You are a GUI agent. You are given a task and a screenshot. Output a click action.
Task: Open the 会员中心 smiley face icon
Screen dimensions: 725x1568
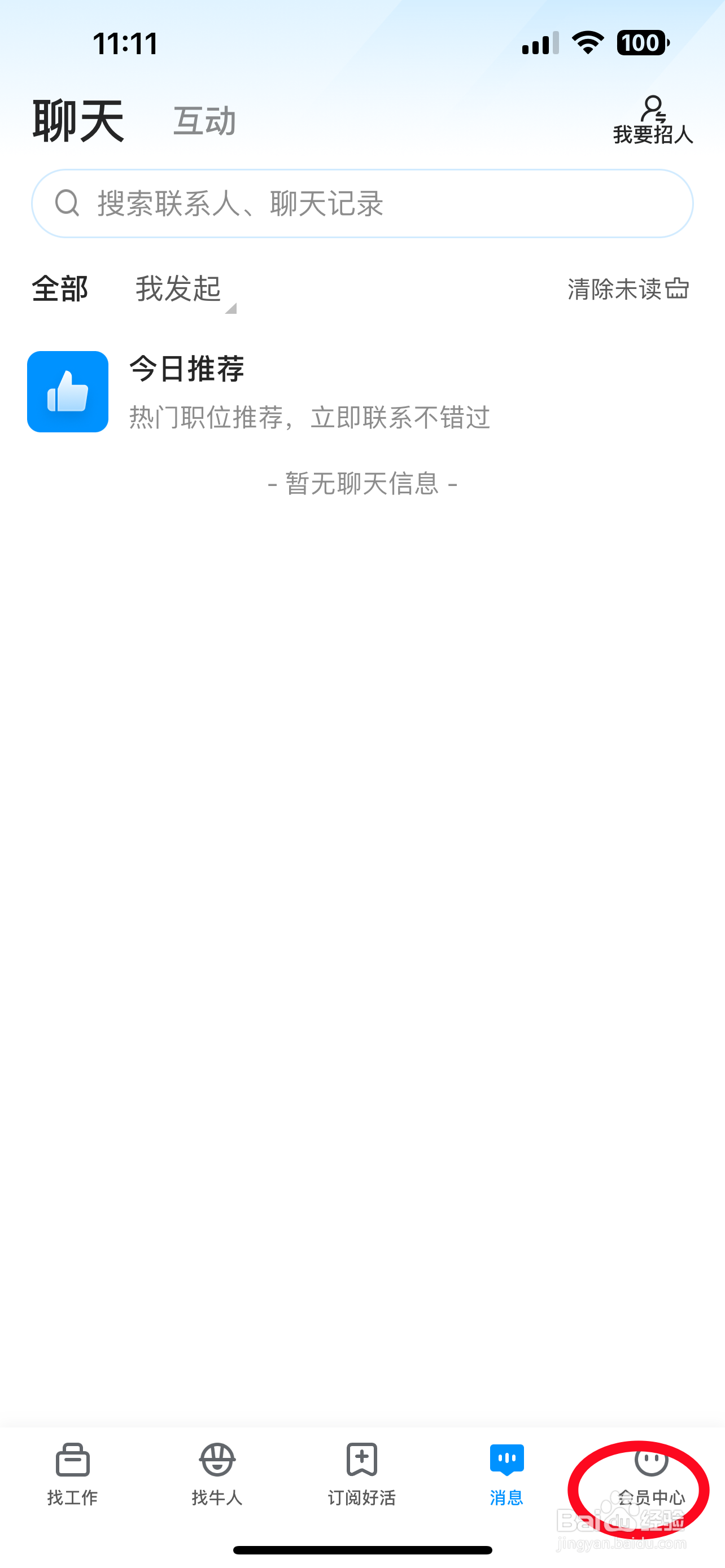pyautogui.click(x=650, y=1460)
